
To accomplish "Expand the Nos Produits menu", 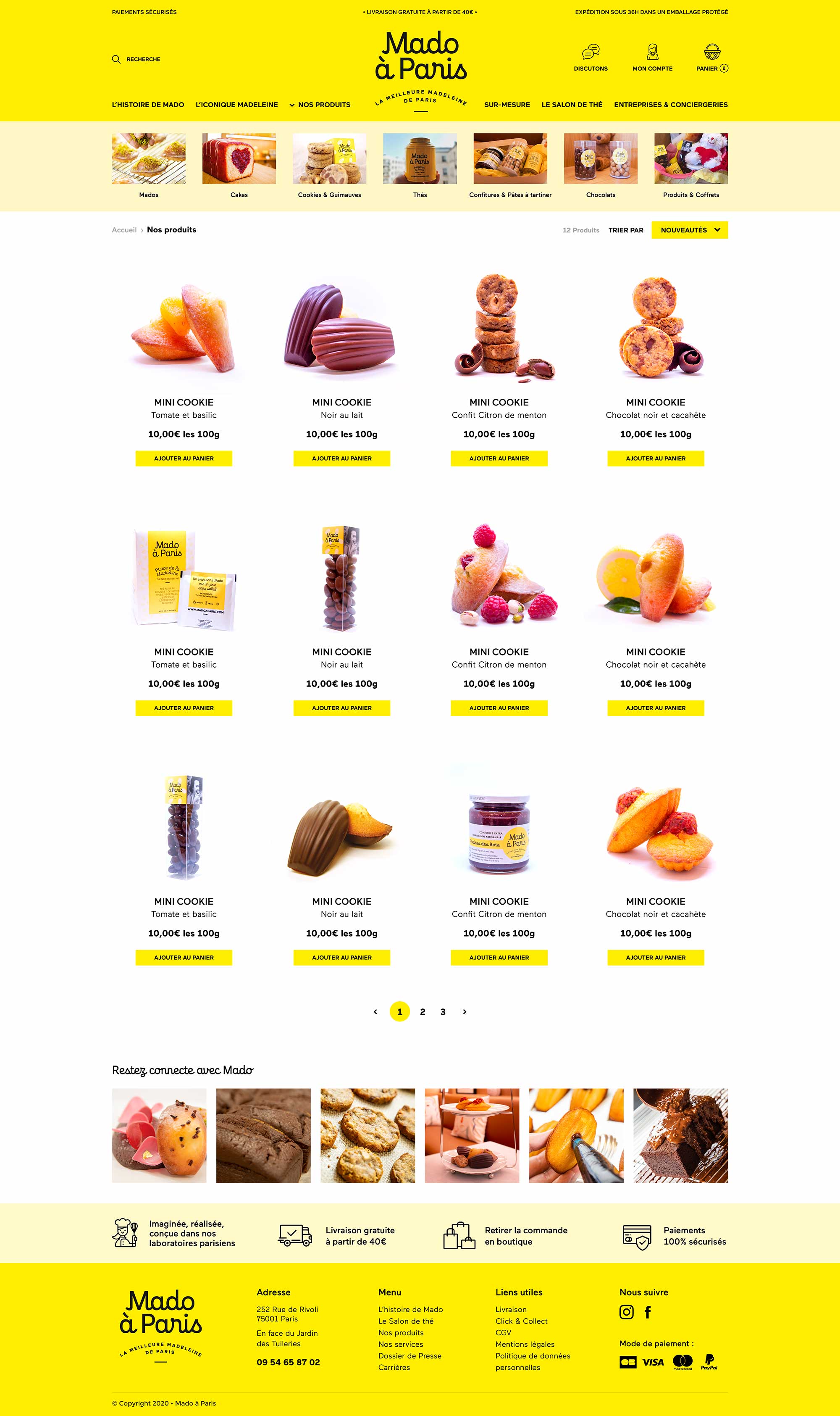I will pos(320,105).
